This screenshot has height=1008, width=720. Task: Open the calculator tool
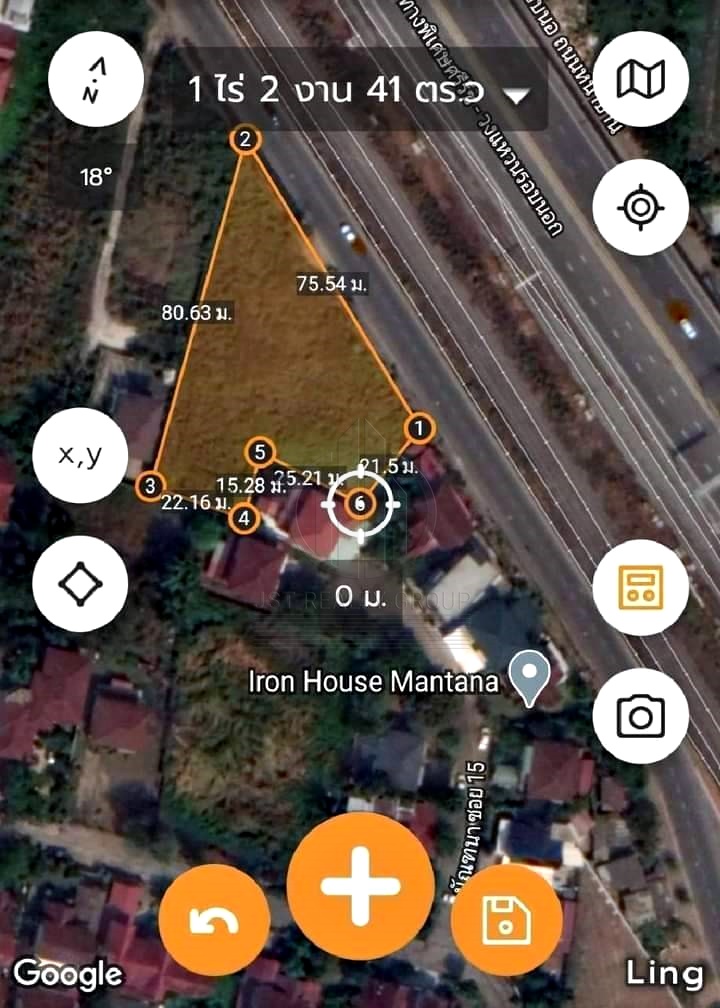(x=640, y=587)
